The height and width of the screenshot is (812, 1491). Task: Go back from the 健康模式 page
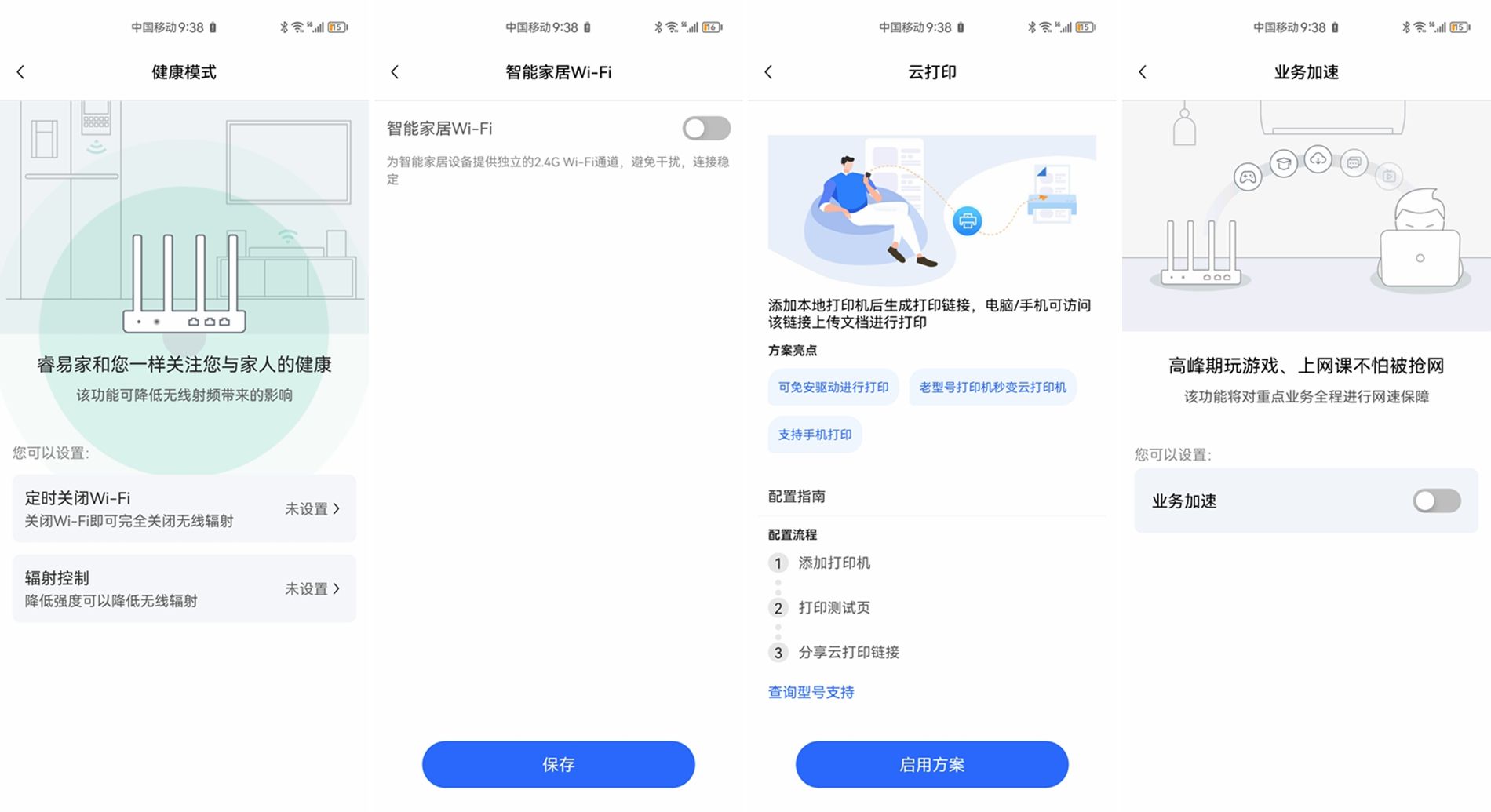(x=21, y=72)
